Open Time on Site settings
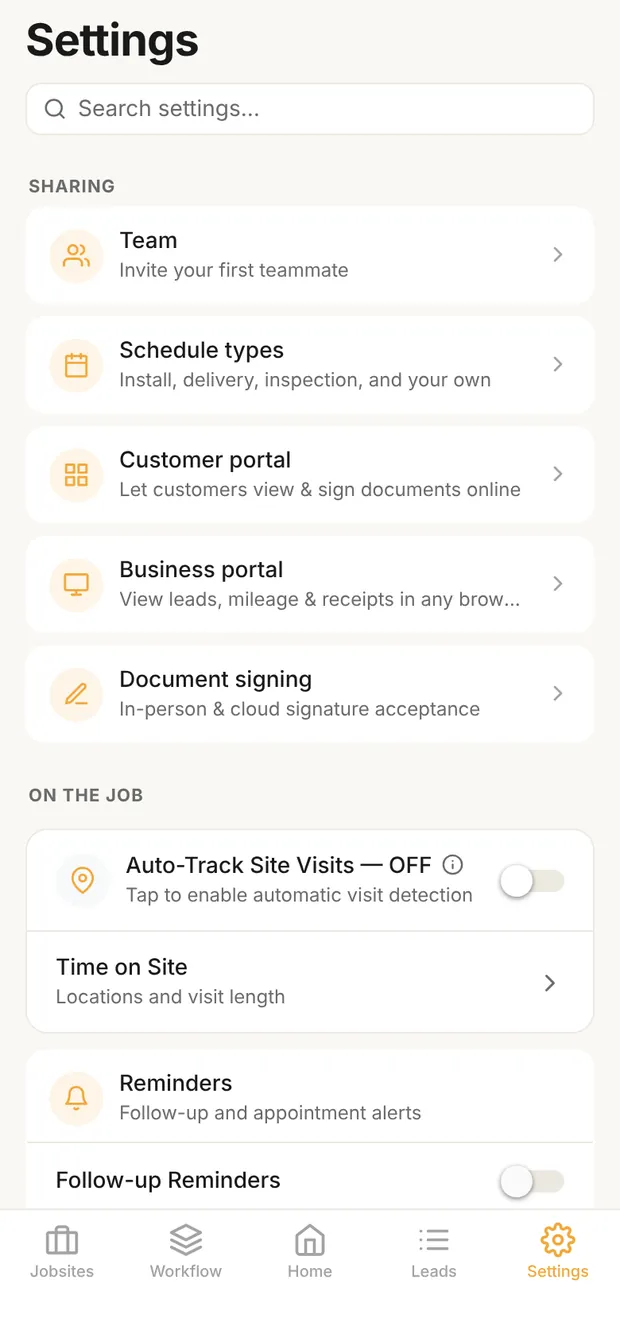Viewport: 620px width, 1342px height. click(310, 982)
